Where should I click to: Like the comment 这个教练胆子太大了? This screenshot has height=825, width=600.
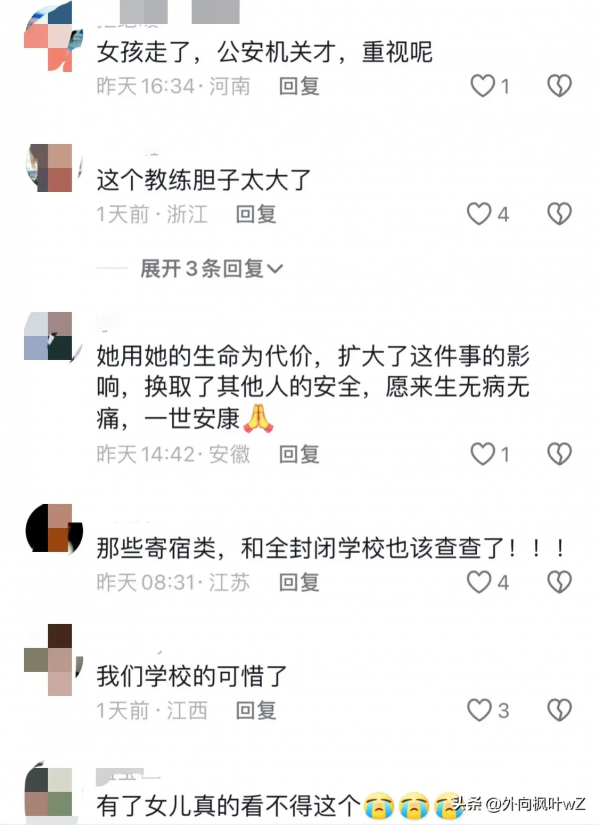(x=480, y=213)
